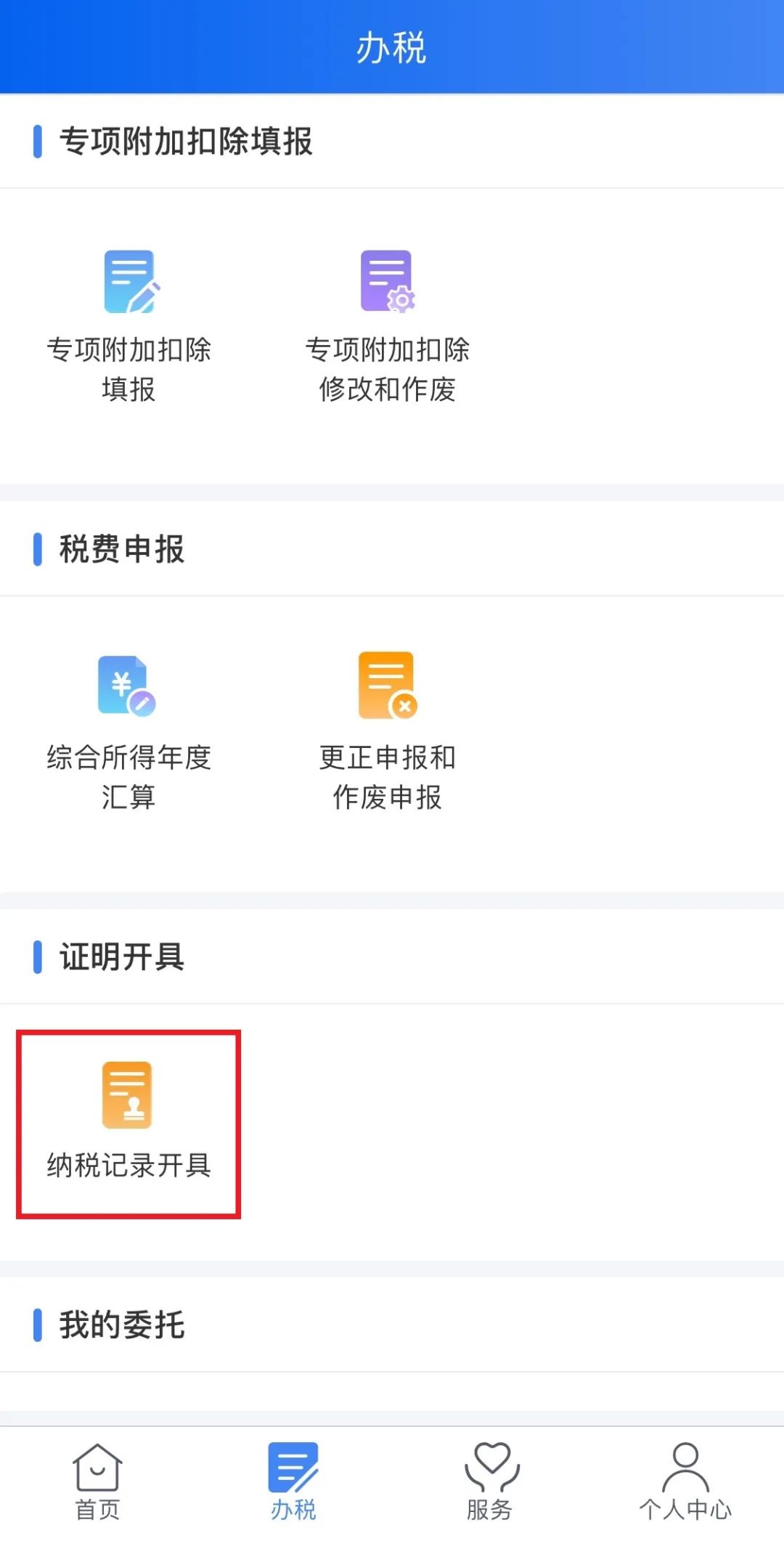Go to the 个人中心 tab
Image resolution: width=784 pixels, height=1565 pixels.
[685, 1481]
